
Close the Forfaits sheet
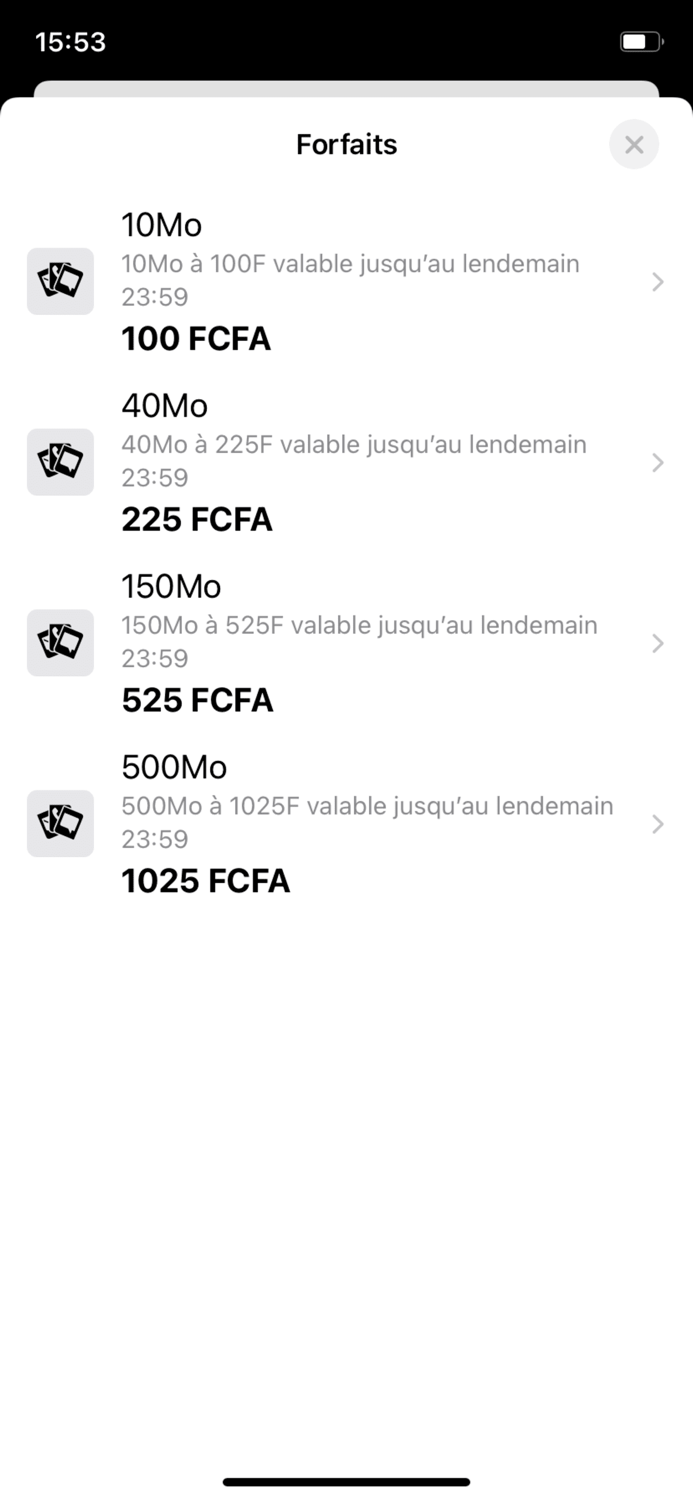634,145
